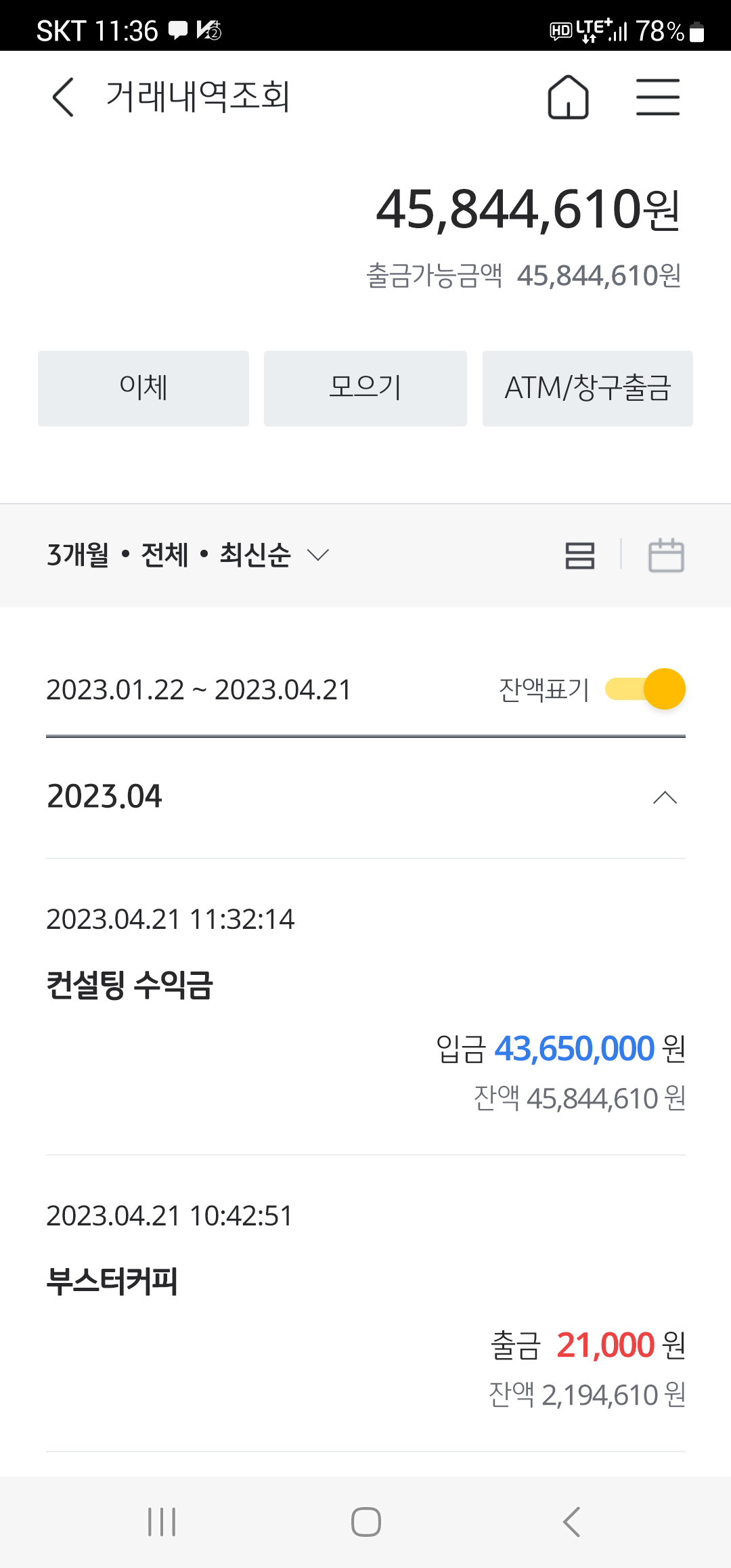The image size is (731, 1568).
Task: Tap the 이체 button
Action: coord(143,389)
